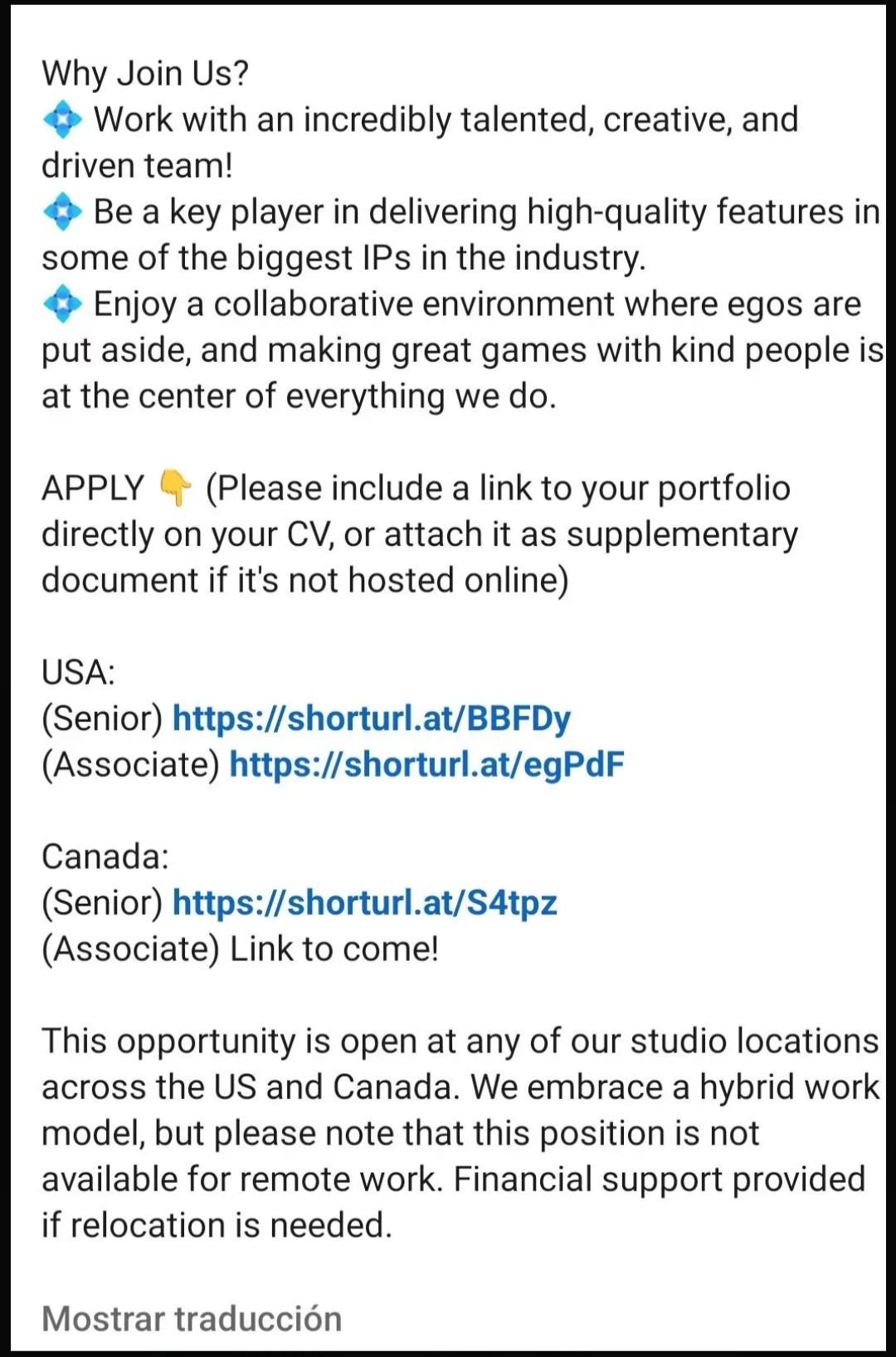
Task: Tap Mostrar traducción to translate the post
Action: tap(192, 1319)
